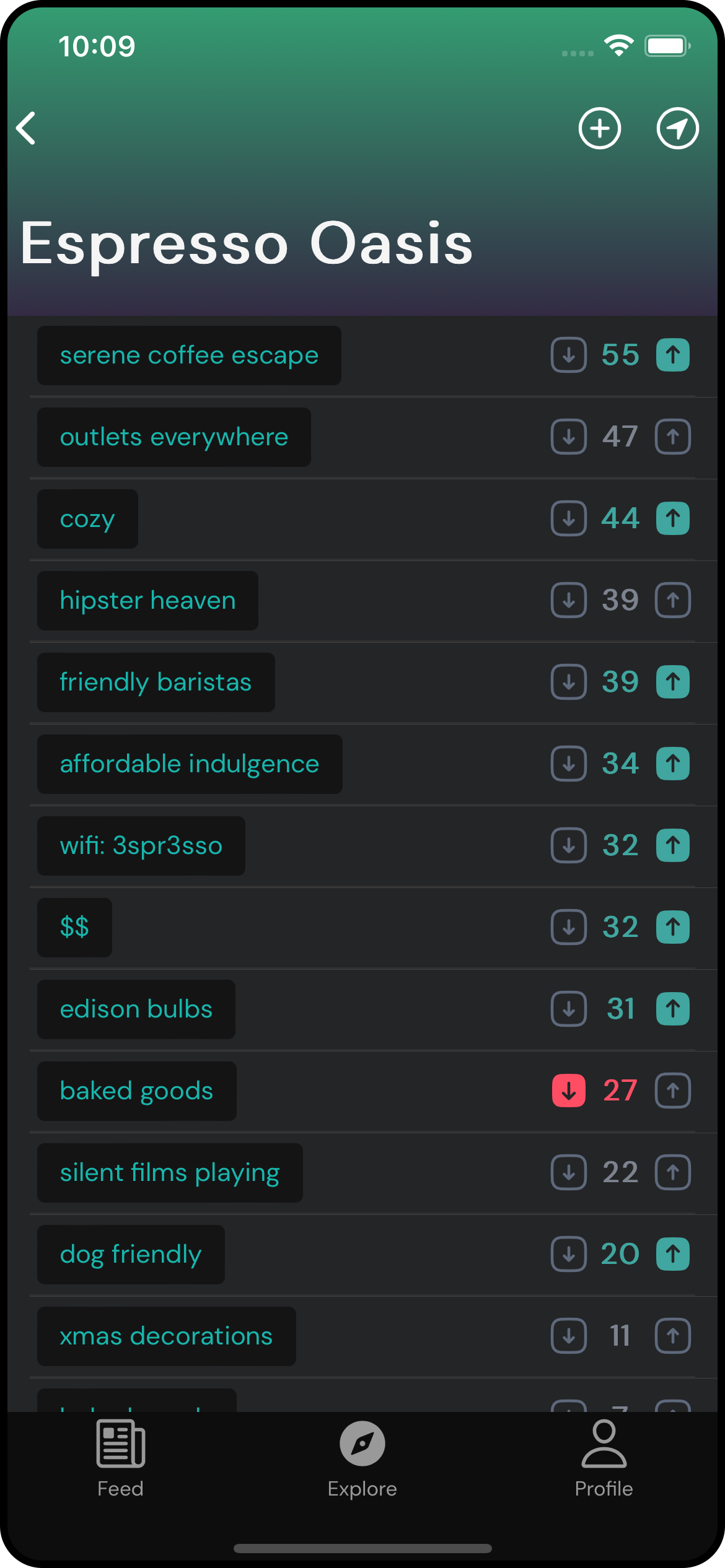
Task: Undo the downvote on baked goods
Action: 568,1091
